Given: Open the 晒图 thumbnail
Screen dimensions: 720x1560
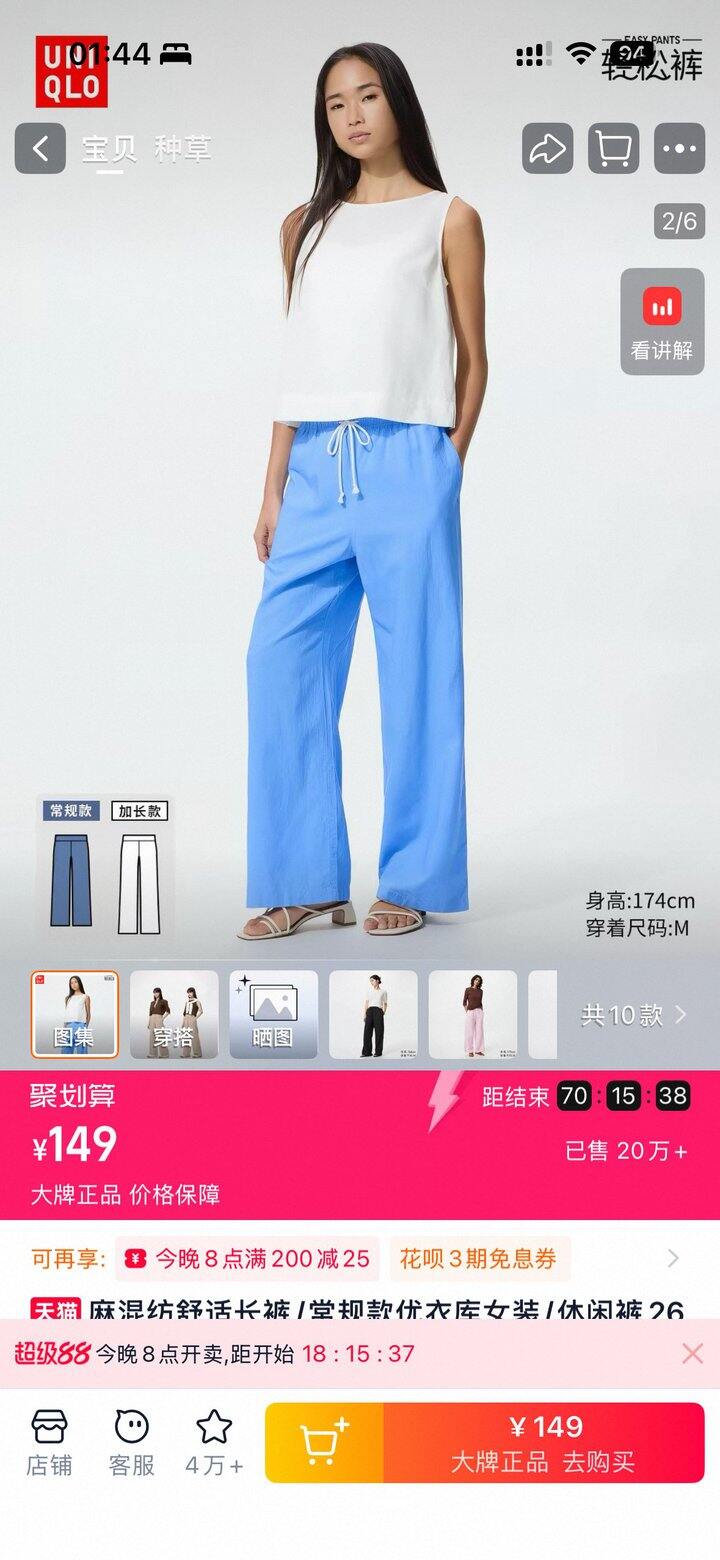Looking at the screenshot, I should (x=274, y=1014).
